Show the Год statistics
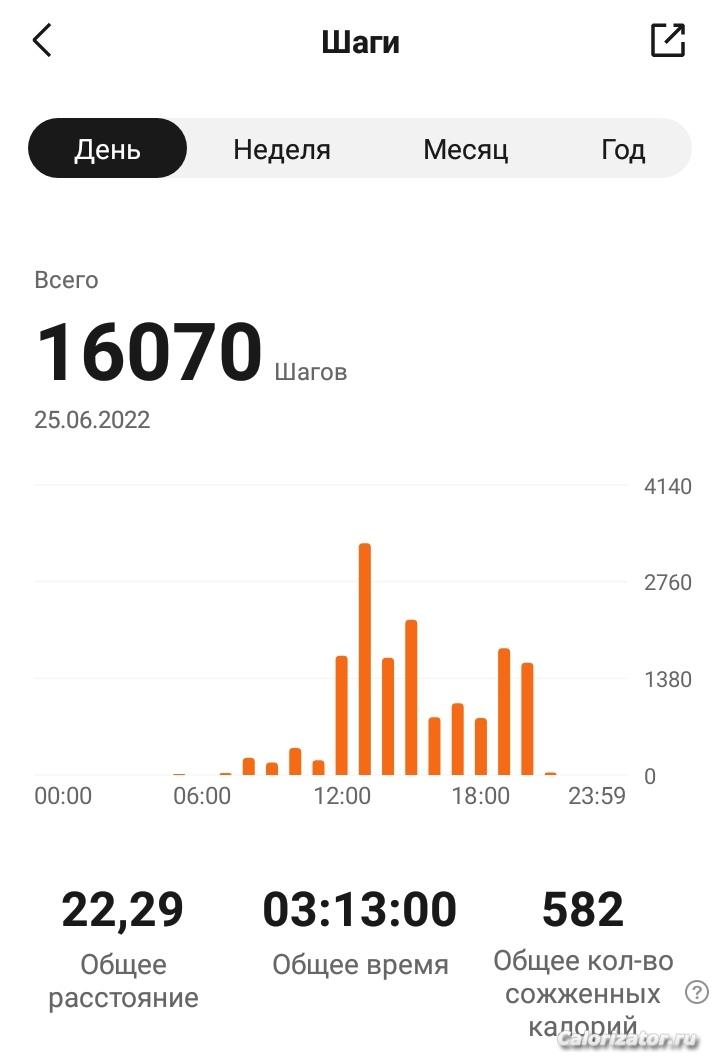 (623, 149)
